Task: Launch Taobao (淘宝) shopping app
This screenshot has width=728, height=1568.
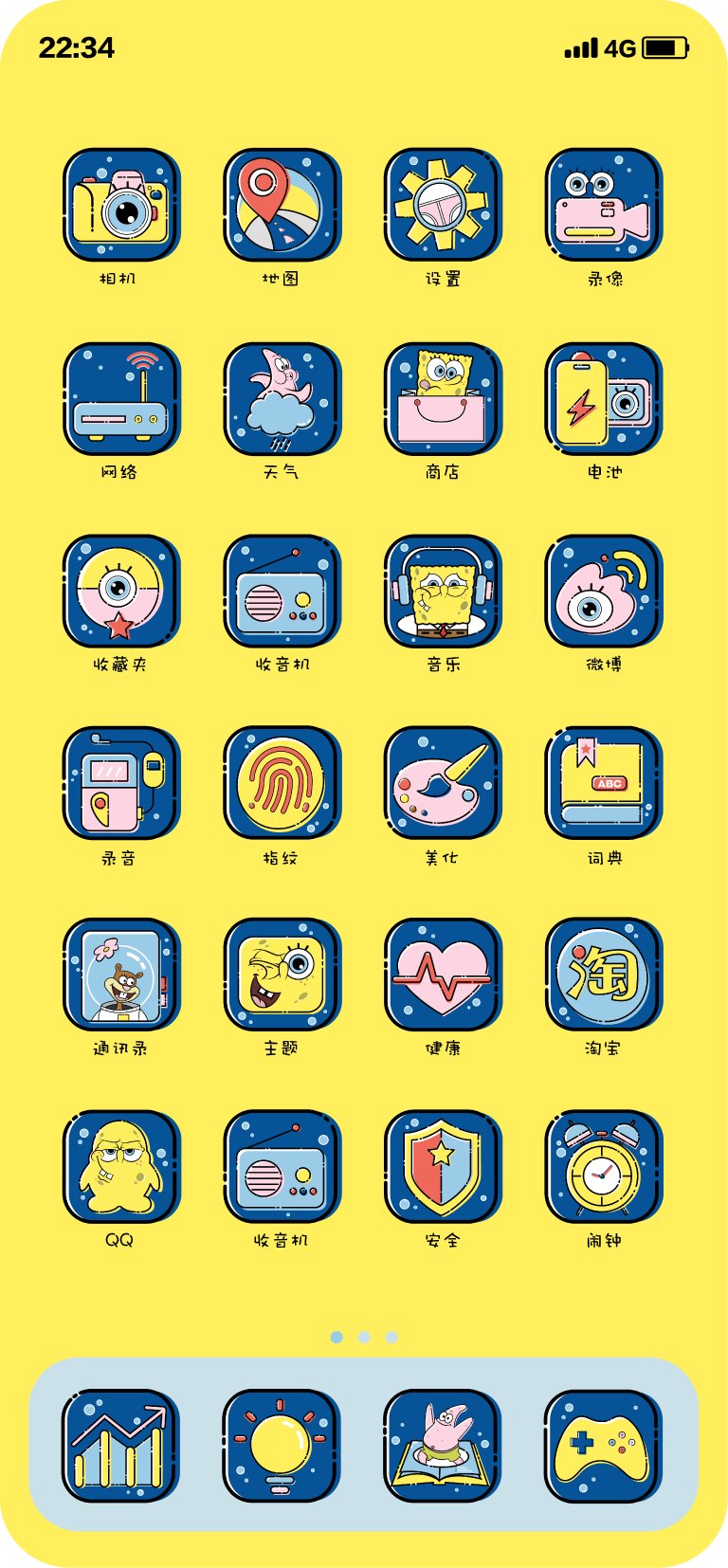Action: click(x=605, y=975)
